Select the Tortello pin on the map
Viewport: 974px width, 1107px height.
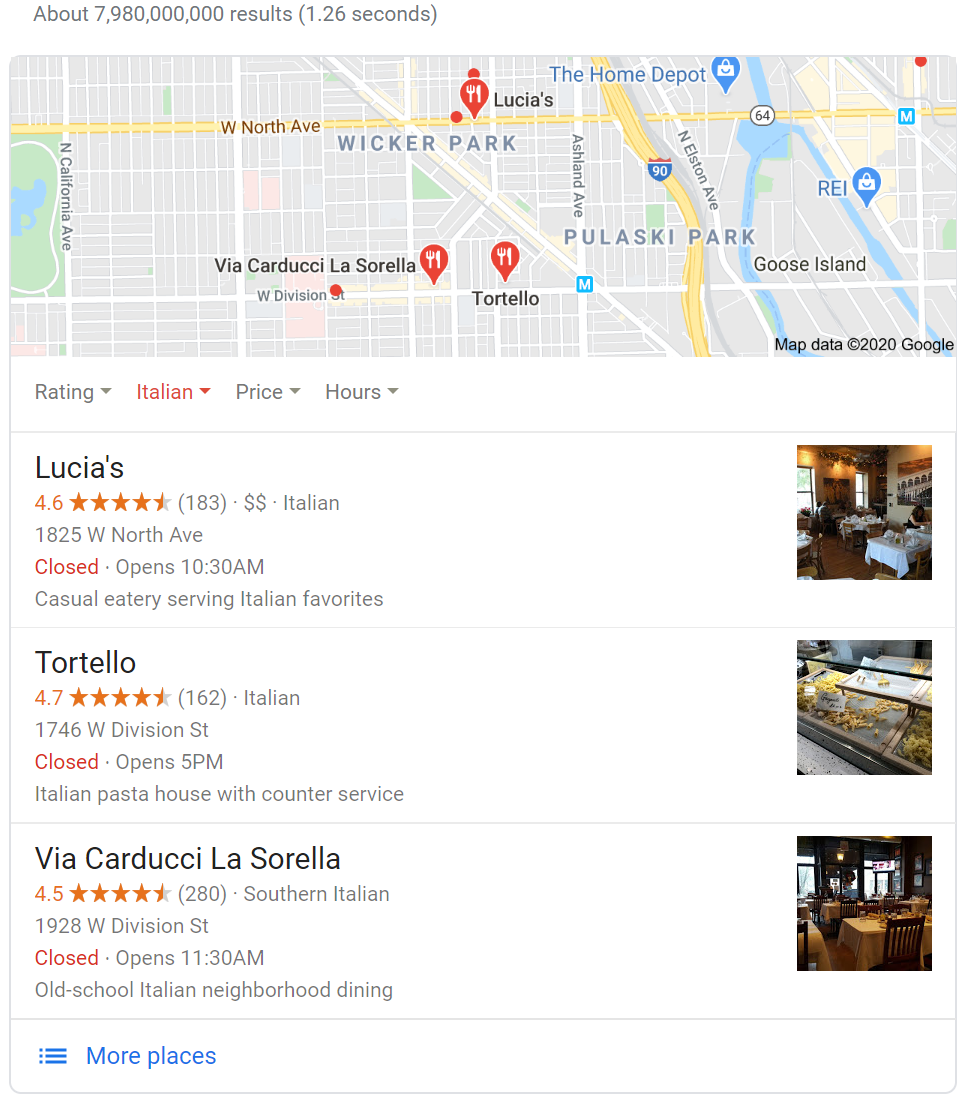tap(505, 259)
